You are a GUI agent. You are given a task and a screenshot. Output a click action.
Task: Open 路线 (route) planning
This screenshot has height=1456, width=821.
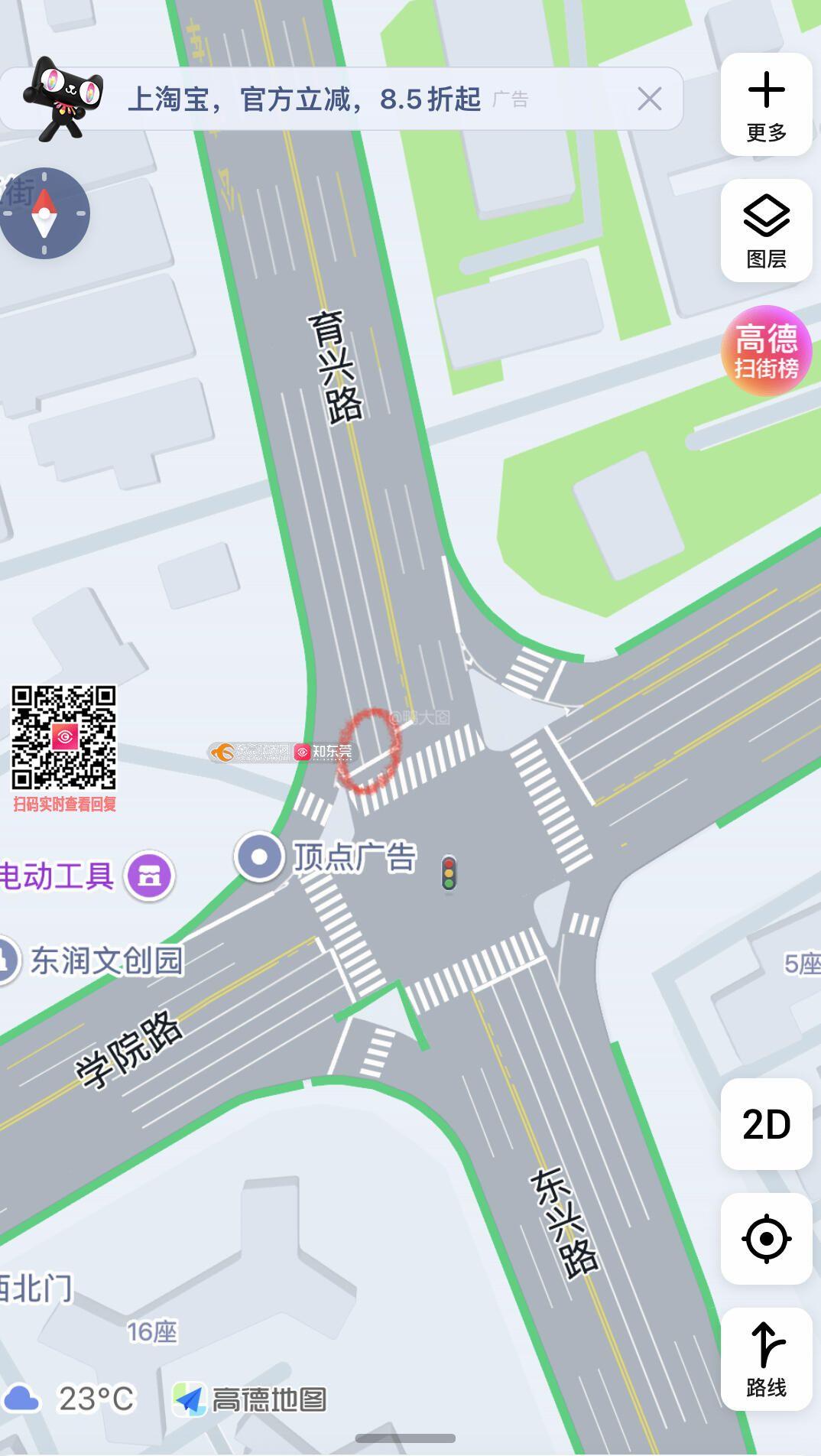pyautogui.click(x=766, y=1360)
